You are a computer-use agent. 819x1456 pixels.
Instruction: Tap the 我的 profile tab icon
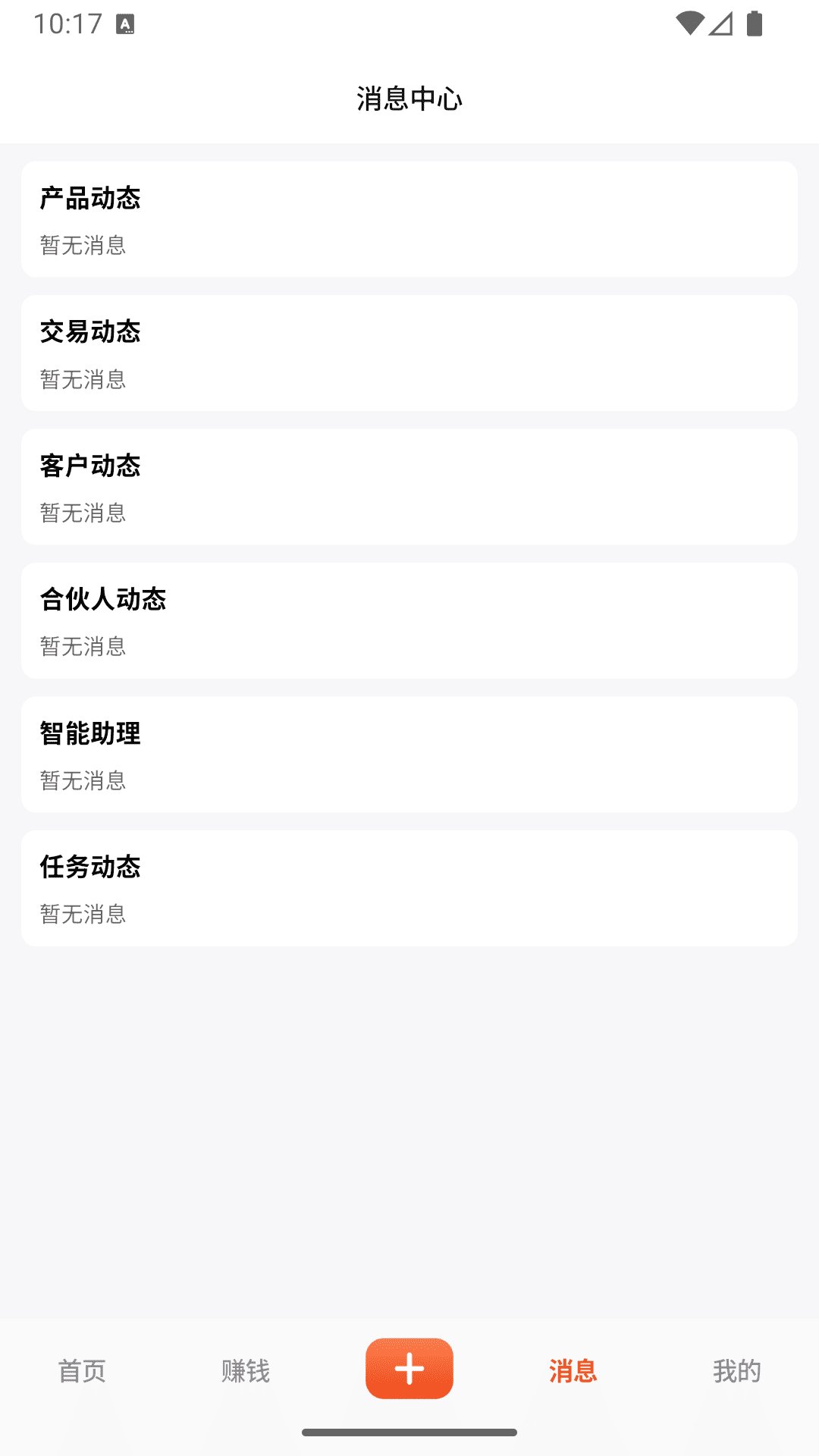point(736,1370)
